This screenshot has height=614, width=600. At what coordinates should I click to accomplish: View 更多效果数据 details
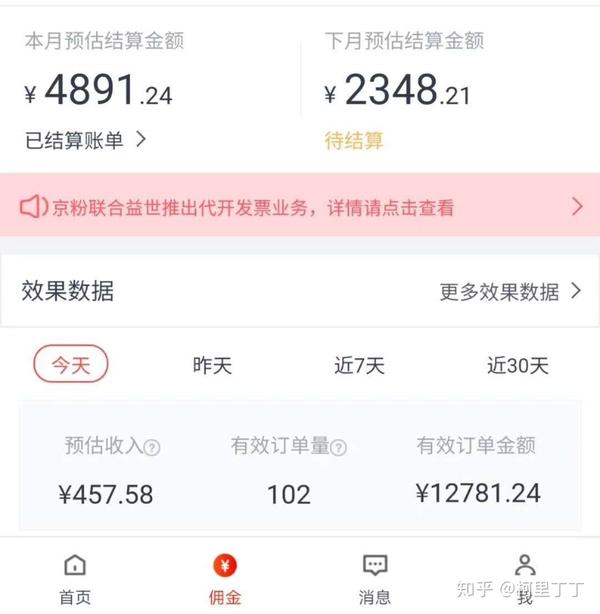pyautogui.click(x=510, y=291)
